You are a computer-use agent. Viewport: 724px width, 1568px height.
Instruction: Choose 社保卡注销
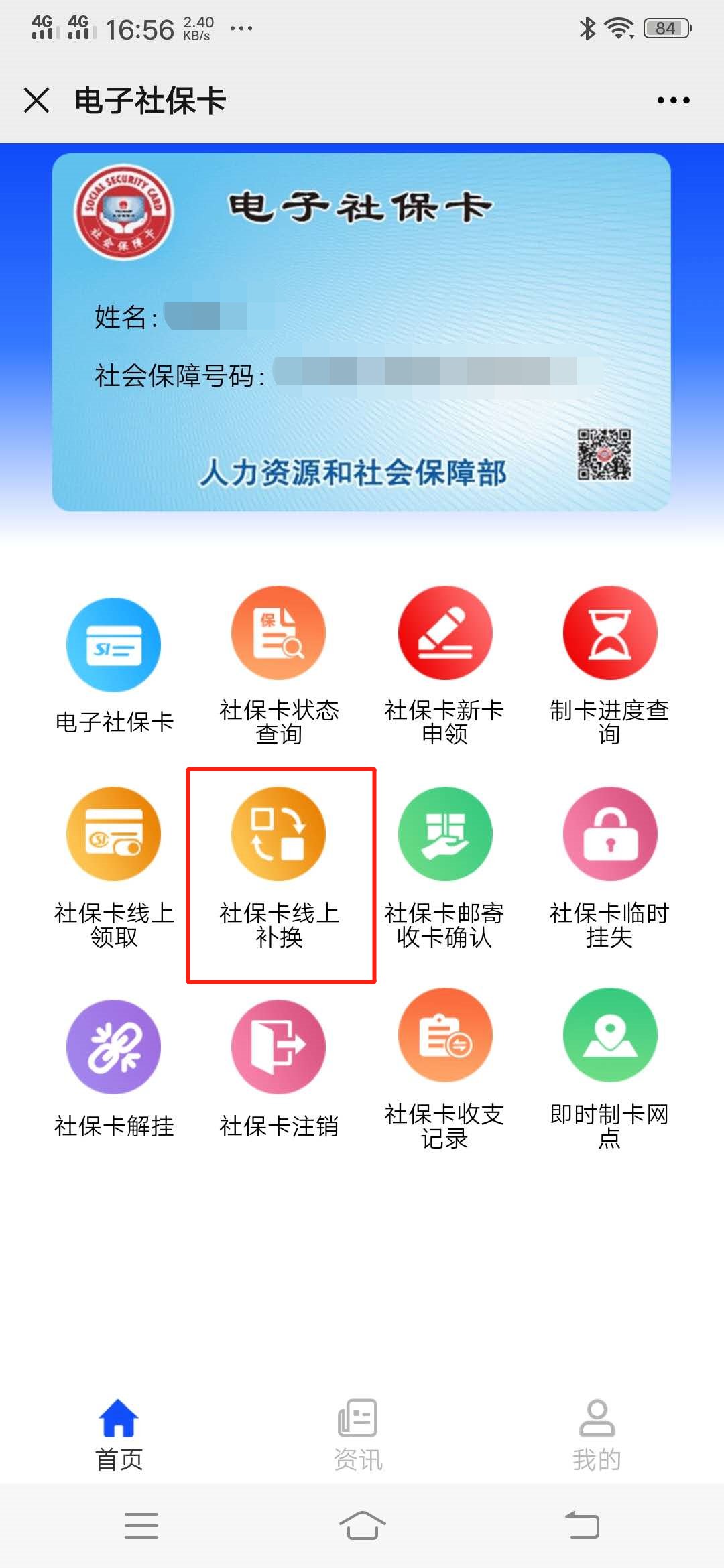[279, 1047]
